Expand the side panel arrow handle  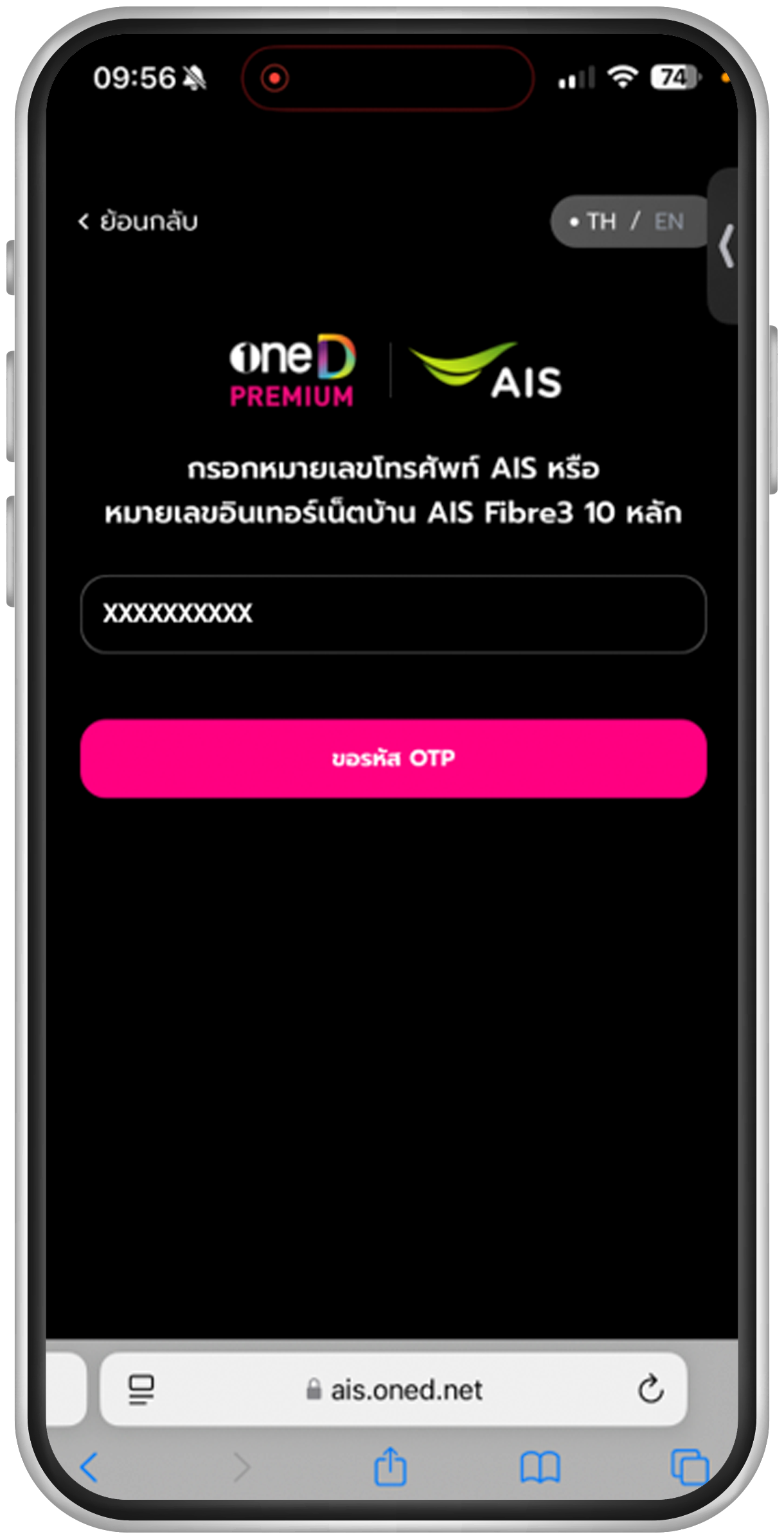pyautogui.click(x=726, y=246)
